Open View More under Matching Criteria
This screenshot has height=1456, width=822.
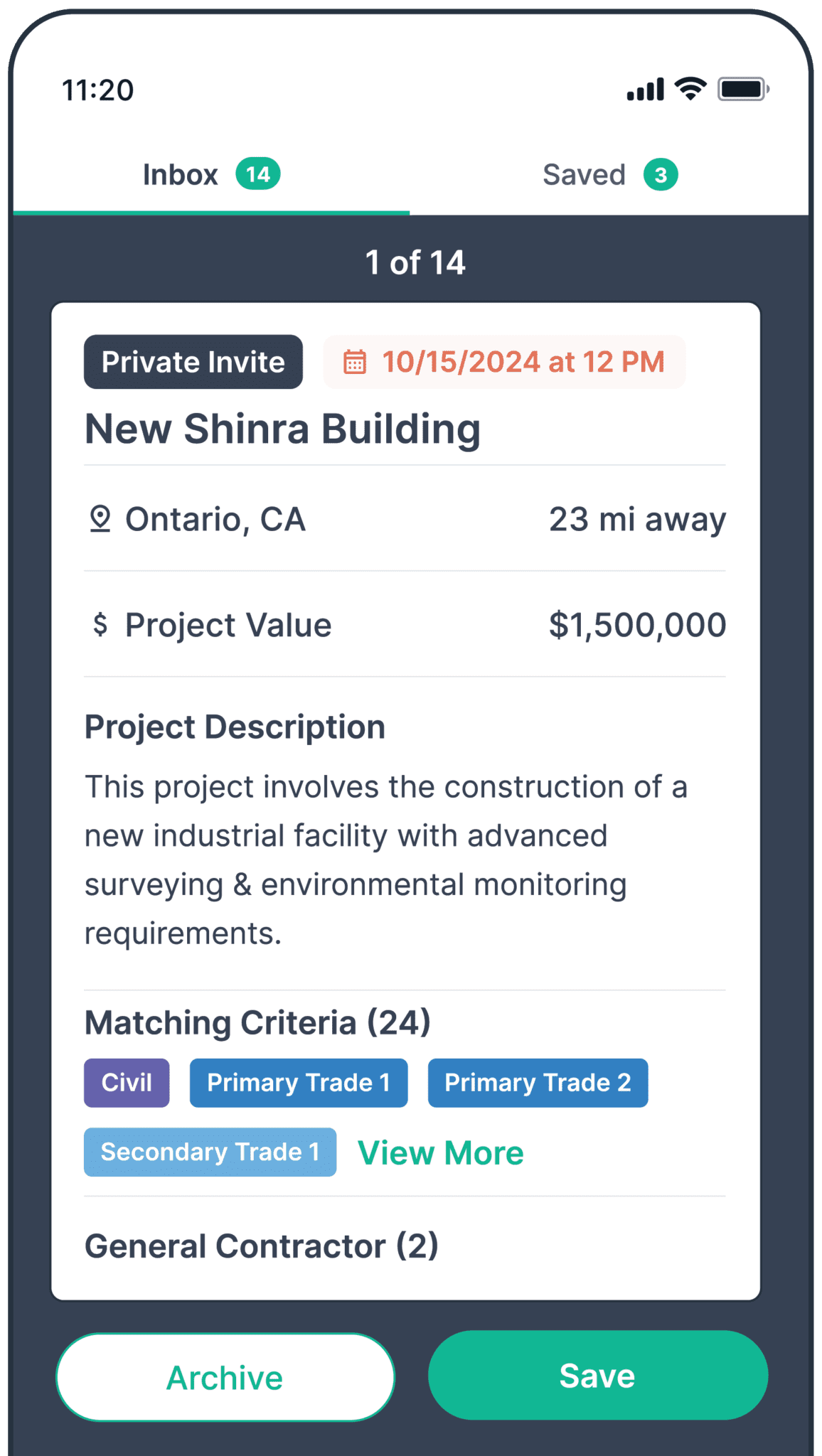click(442, 1152)
